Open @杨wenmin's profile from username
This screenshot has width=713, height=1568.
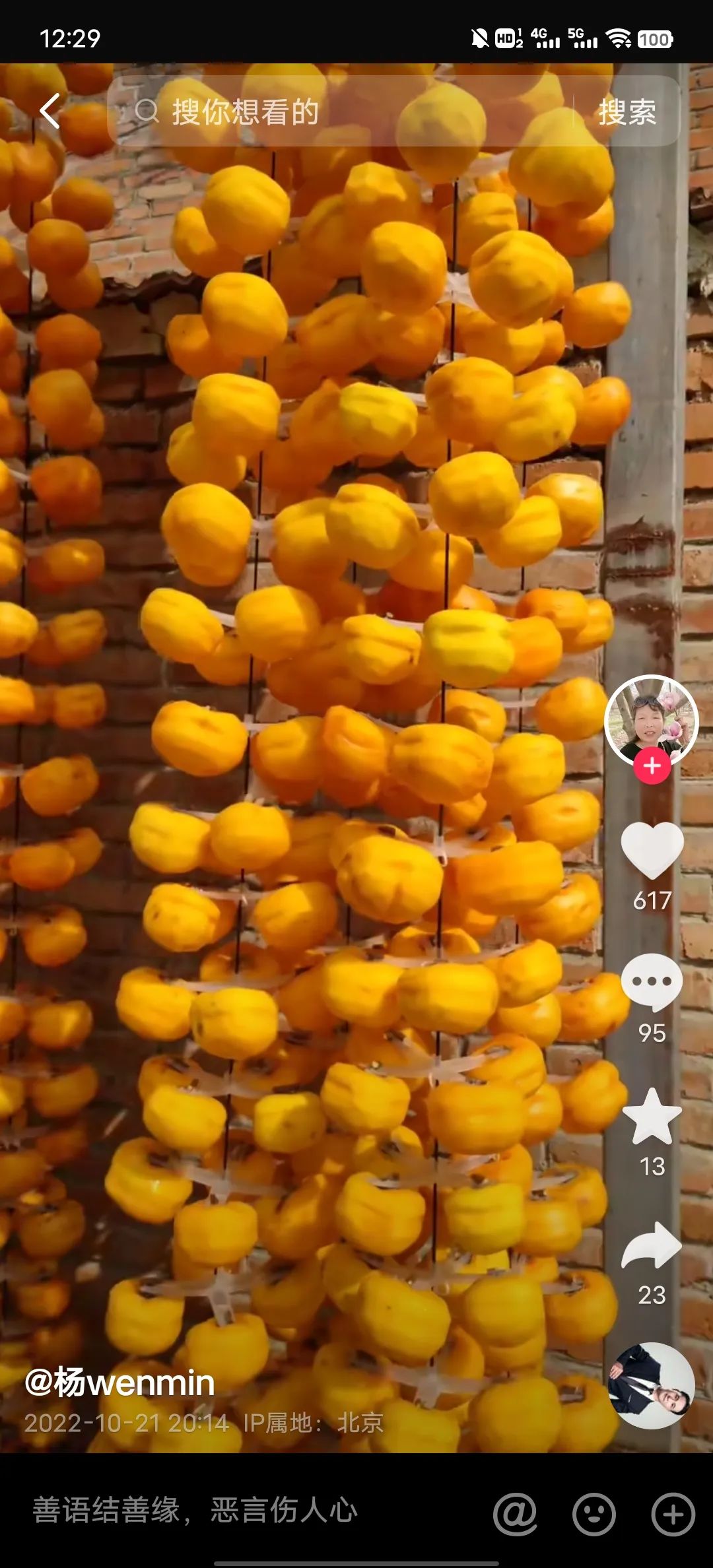click(x=120, y=1382)
